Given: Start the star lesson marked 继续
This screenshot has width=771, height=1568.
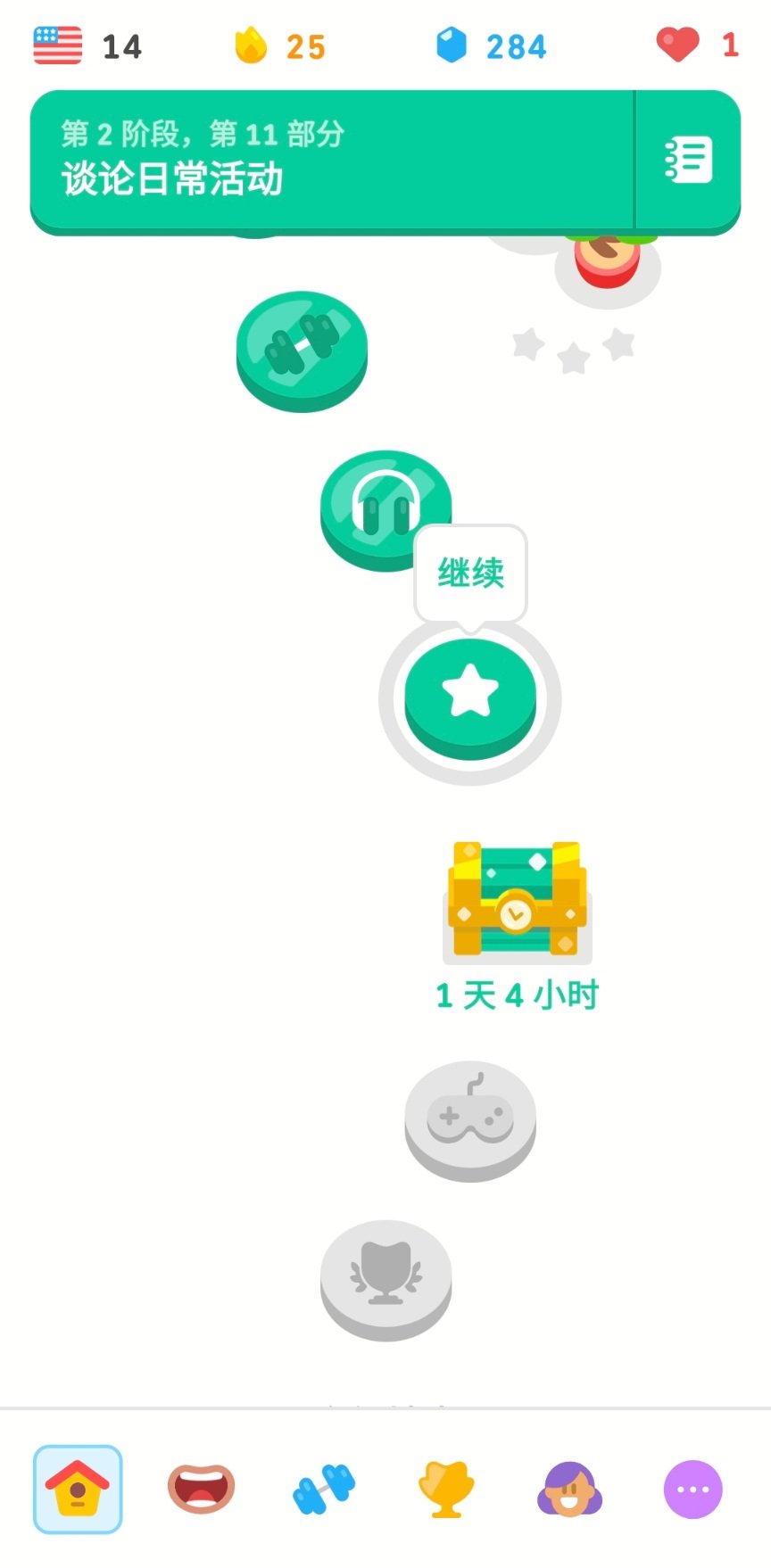Looking at the screenshot, I should [470, 693].
